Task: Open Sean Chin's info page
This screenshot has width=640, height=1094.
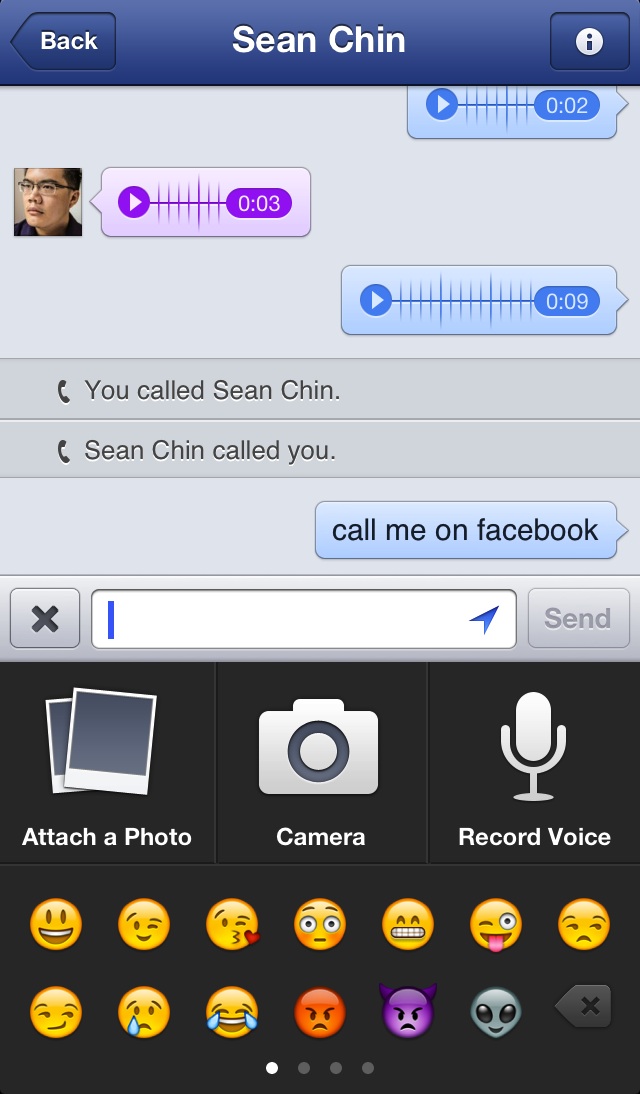Action: click(589, 41)
